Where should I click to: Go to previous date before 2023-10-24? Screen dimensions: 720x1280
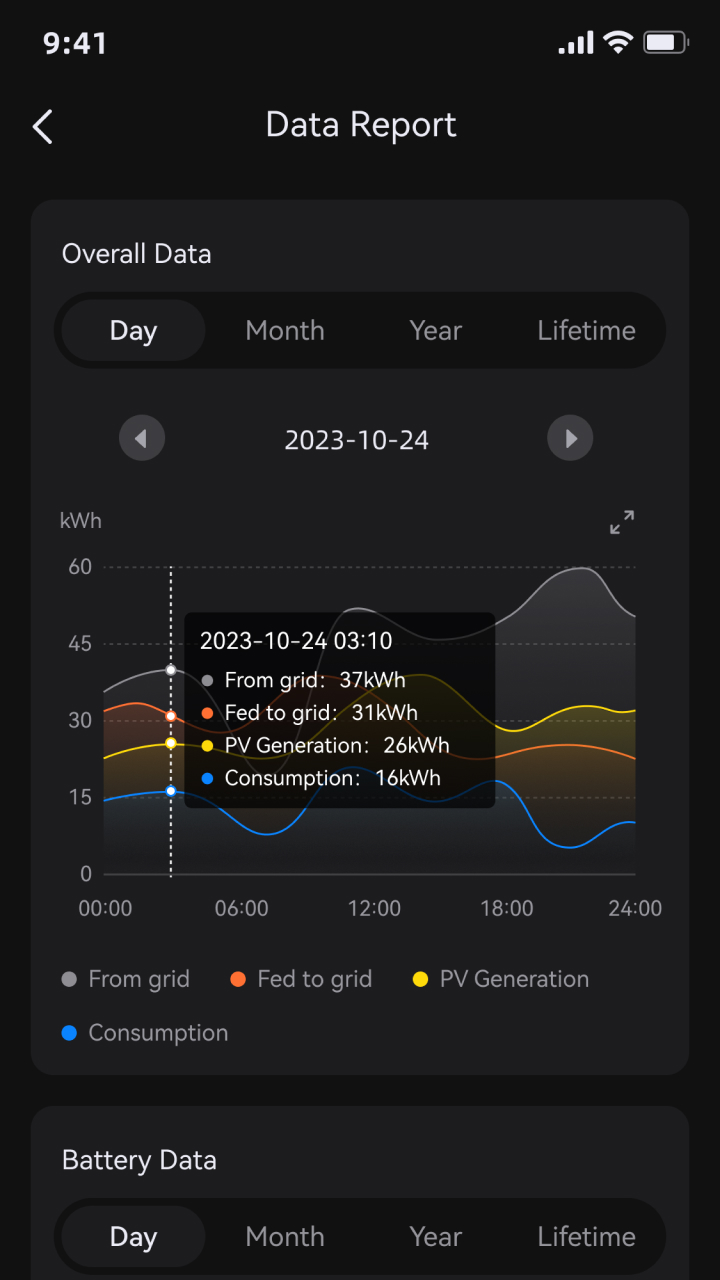tap(142, 438)
